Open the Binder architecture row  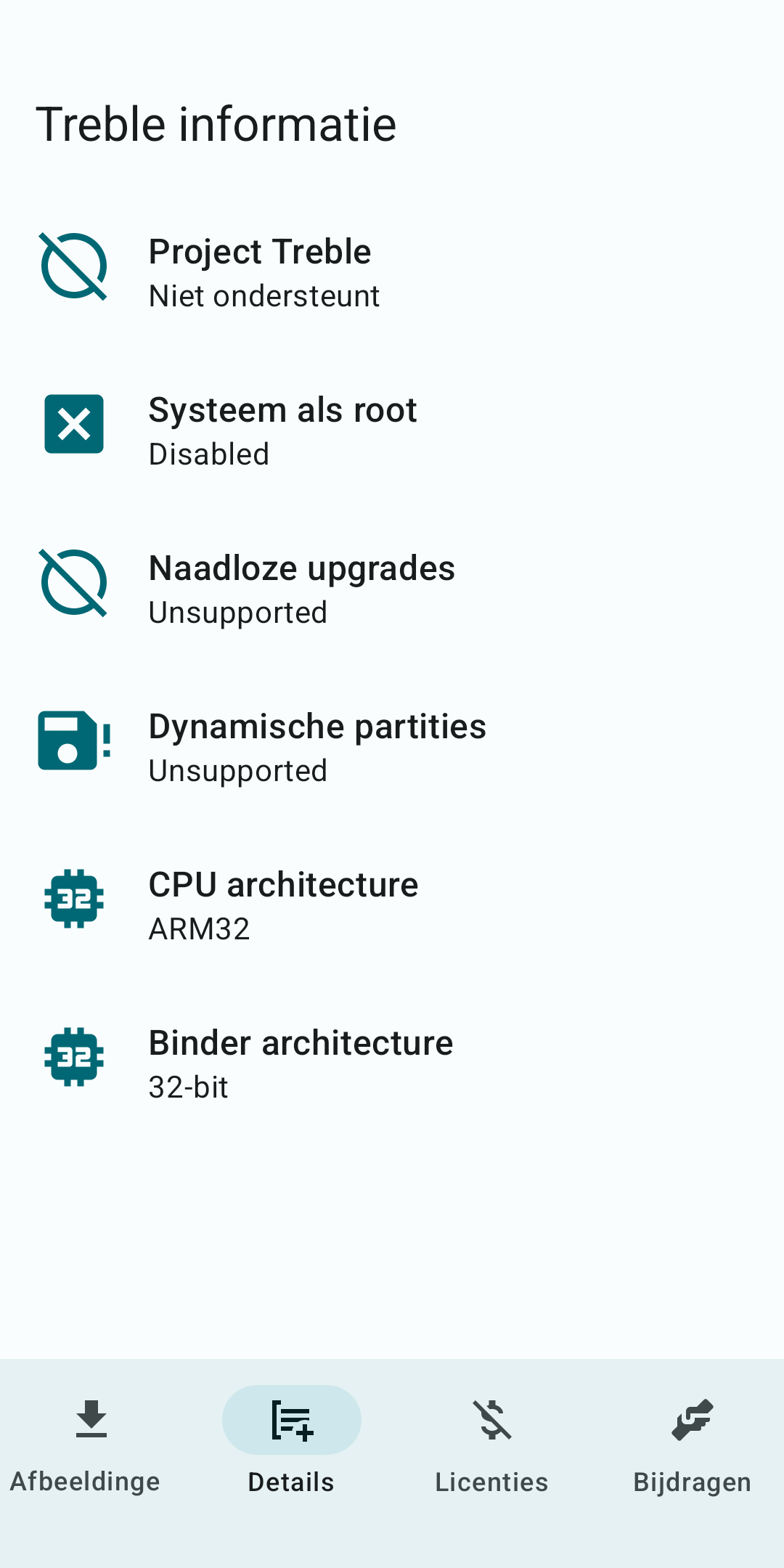click(x=392, y=1063)
